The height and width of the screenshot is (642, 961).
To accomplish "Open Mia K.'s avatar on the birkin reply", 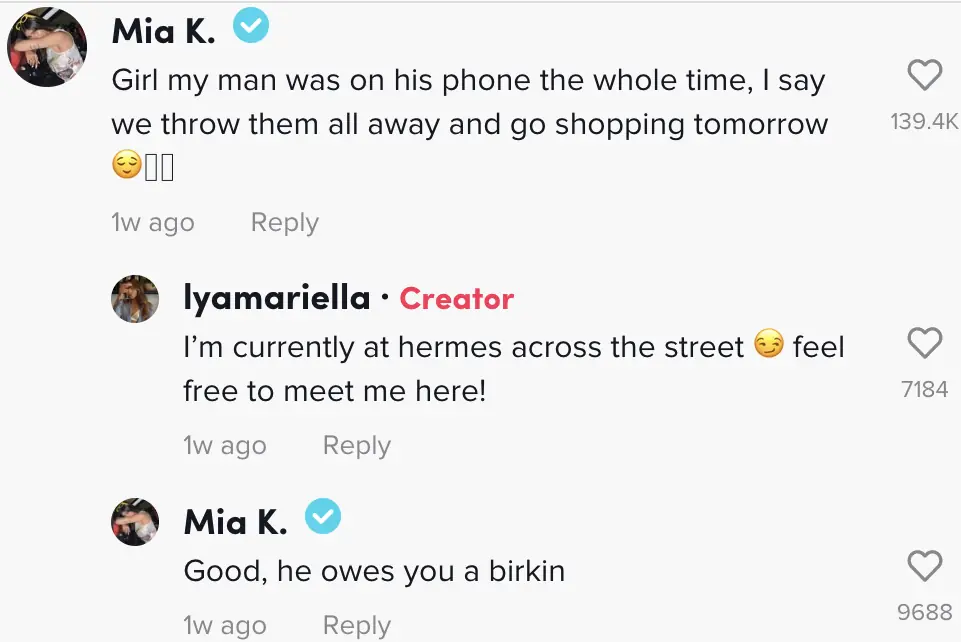I will 135,521.
